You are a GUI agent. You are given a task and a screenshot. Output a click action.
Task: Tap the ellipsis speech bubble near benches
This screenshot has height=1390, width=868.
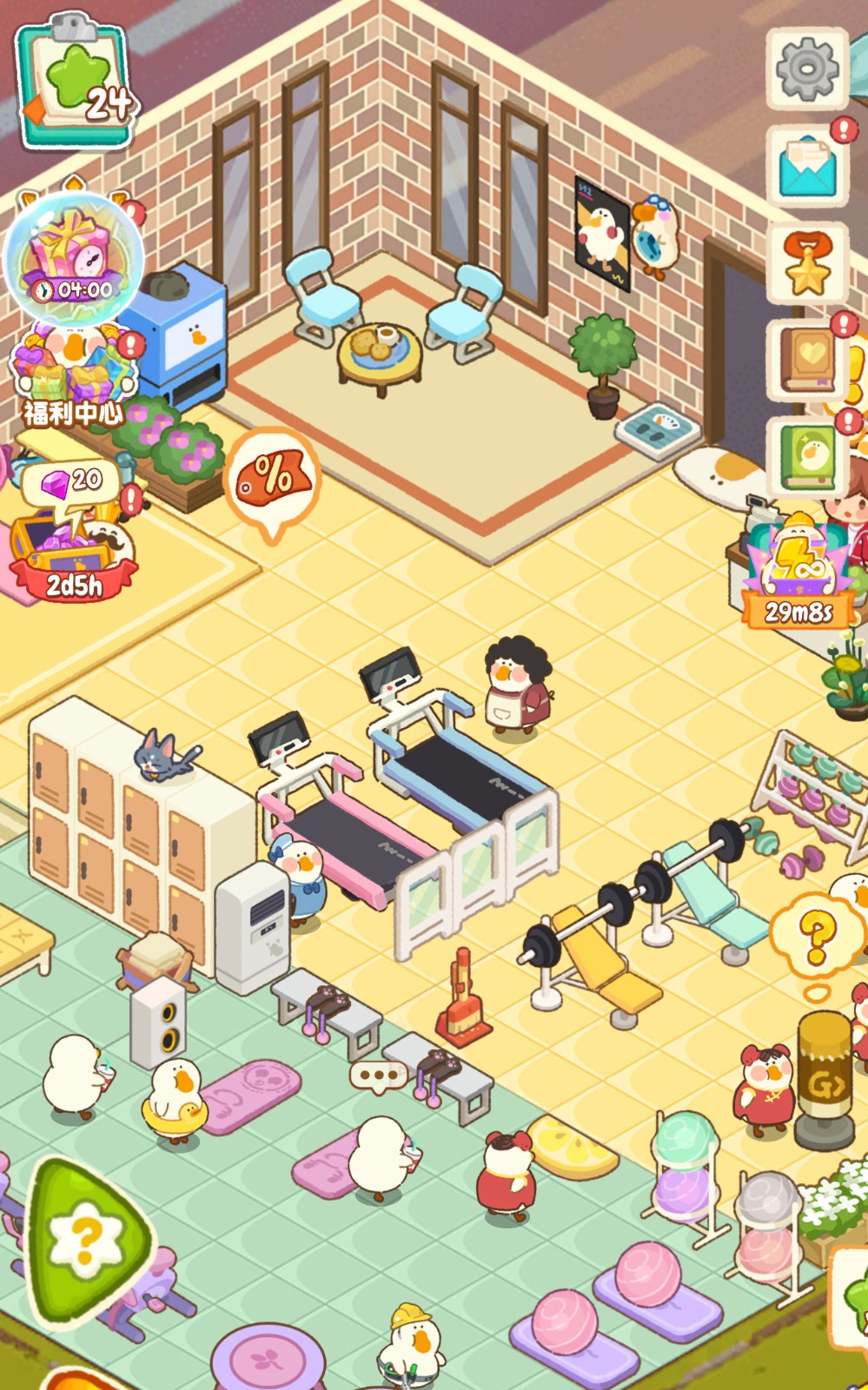379,1076
